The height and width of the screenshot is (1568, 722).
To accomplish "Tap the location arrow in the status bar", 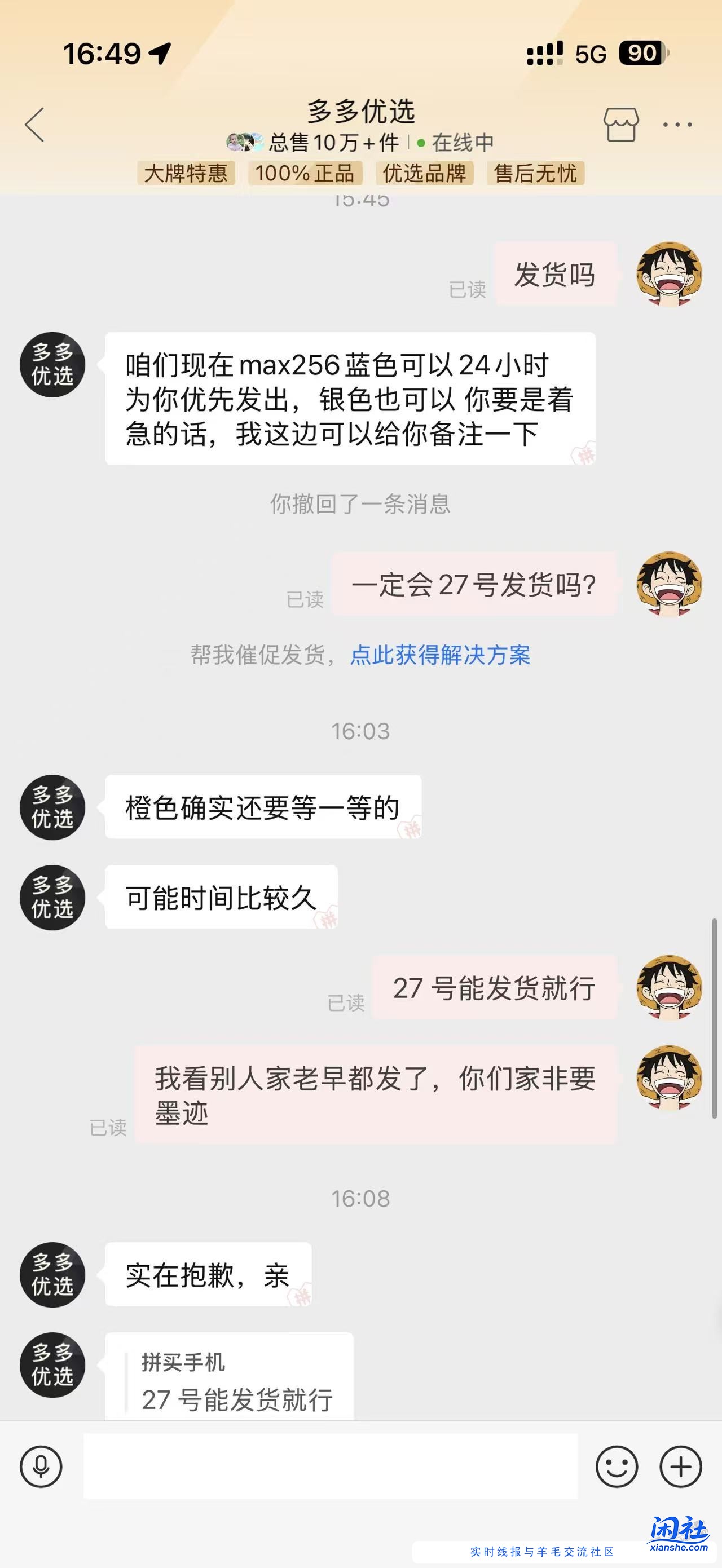I will tap(160, 54).
